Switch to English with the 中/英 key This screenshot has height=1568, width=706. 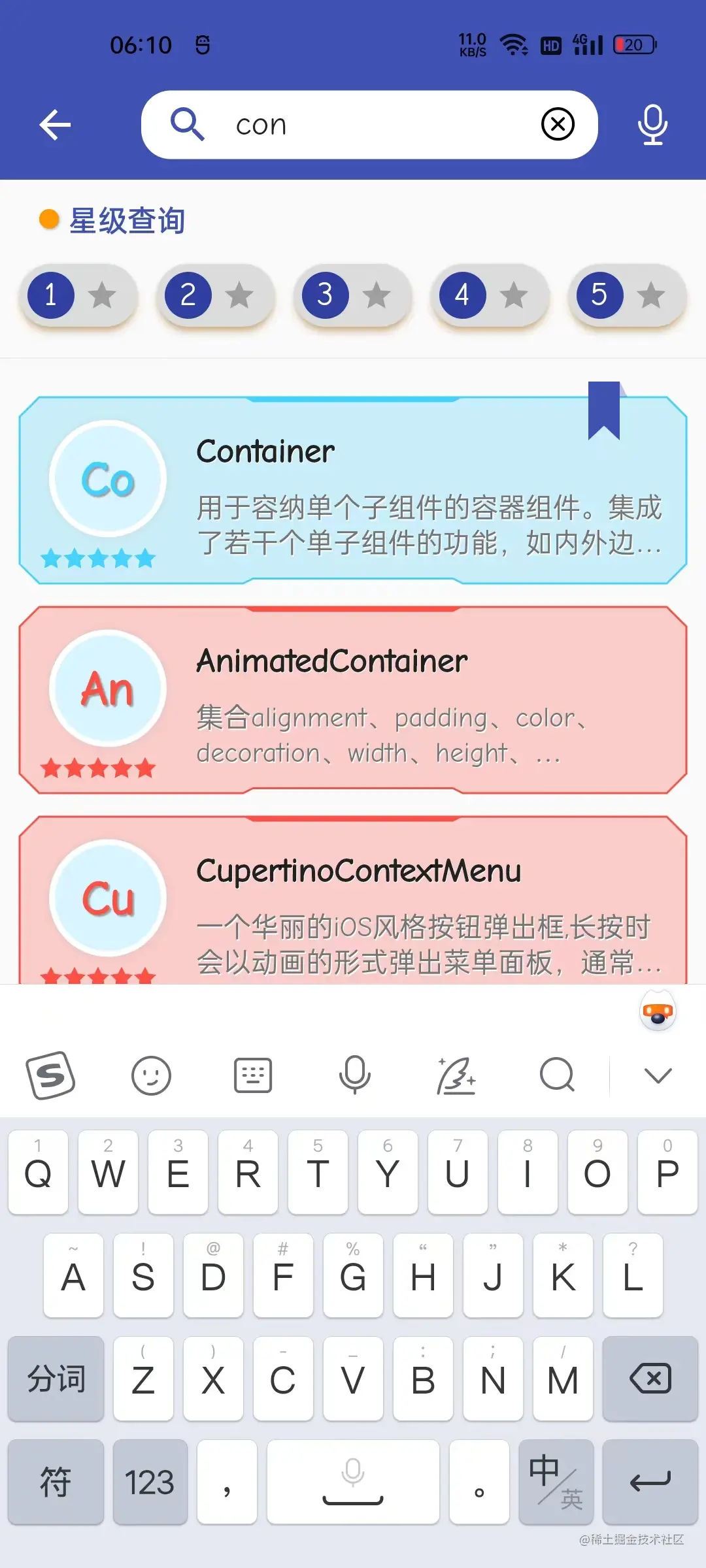[x=556, y=1482]
